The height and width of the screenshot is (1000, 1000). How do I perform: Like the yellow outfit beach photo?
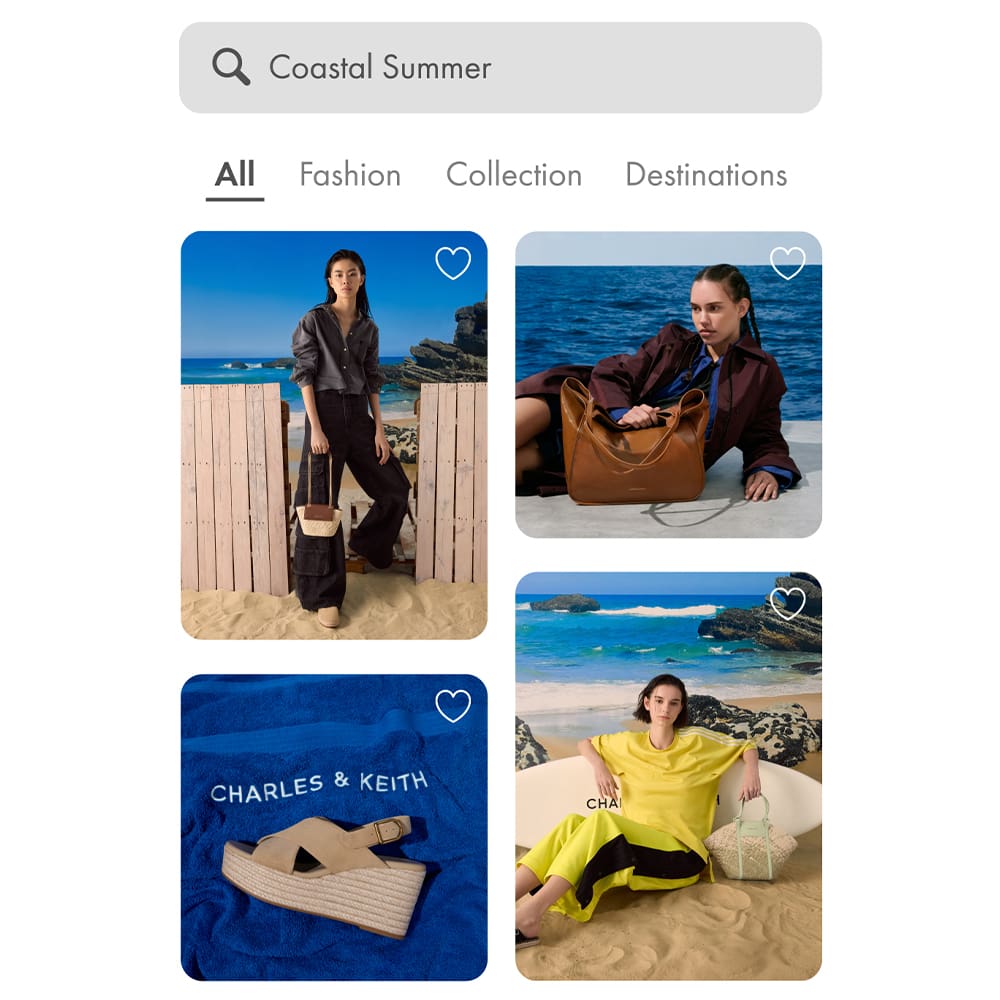click(788, 603)
